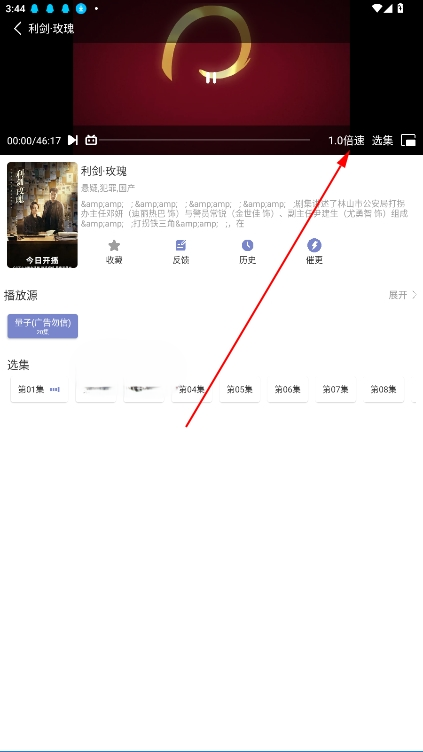Add the show to 收藏 favorites

tap(114, 252)
